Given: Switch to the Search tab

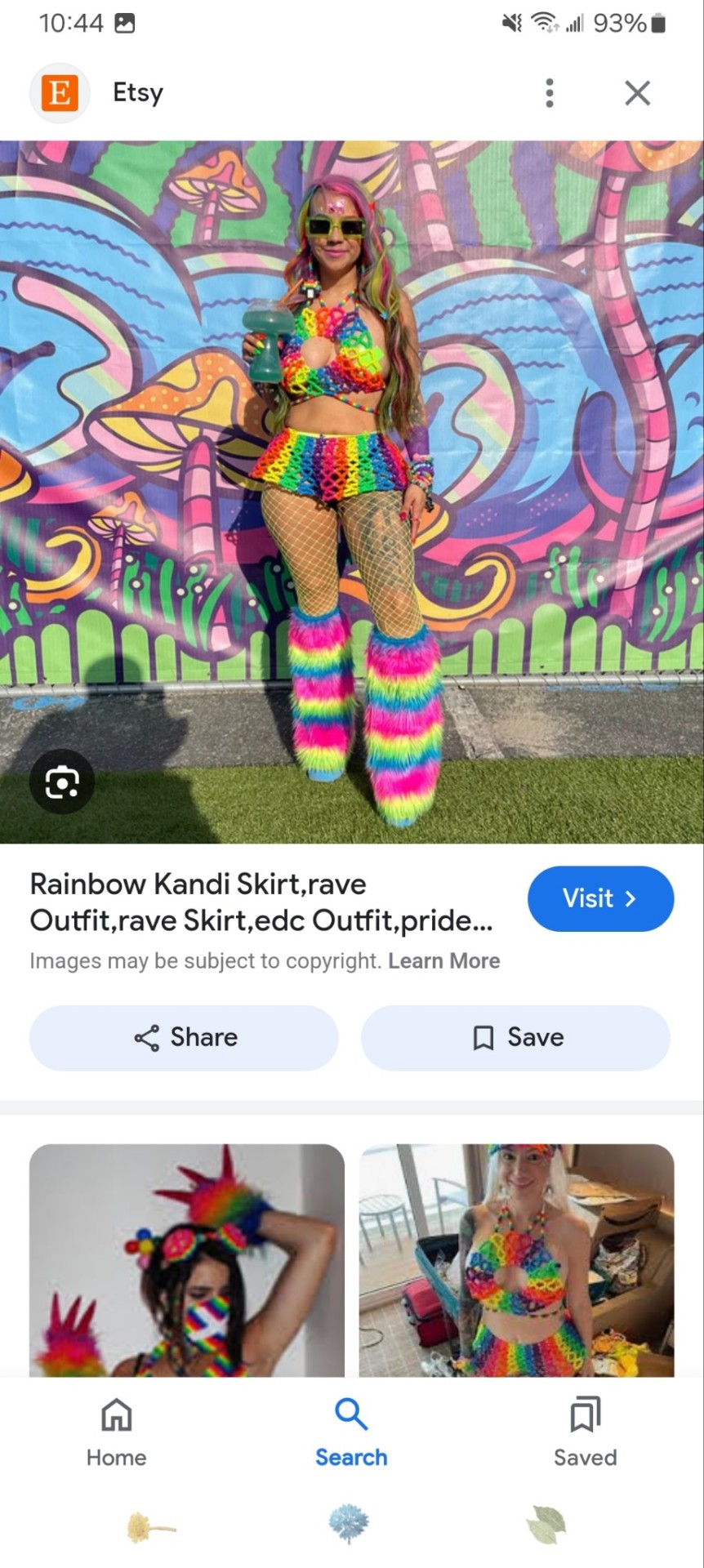Looking at the screenshot, I should click(351, 1432).
